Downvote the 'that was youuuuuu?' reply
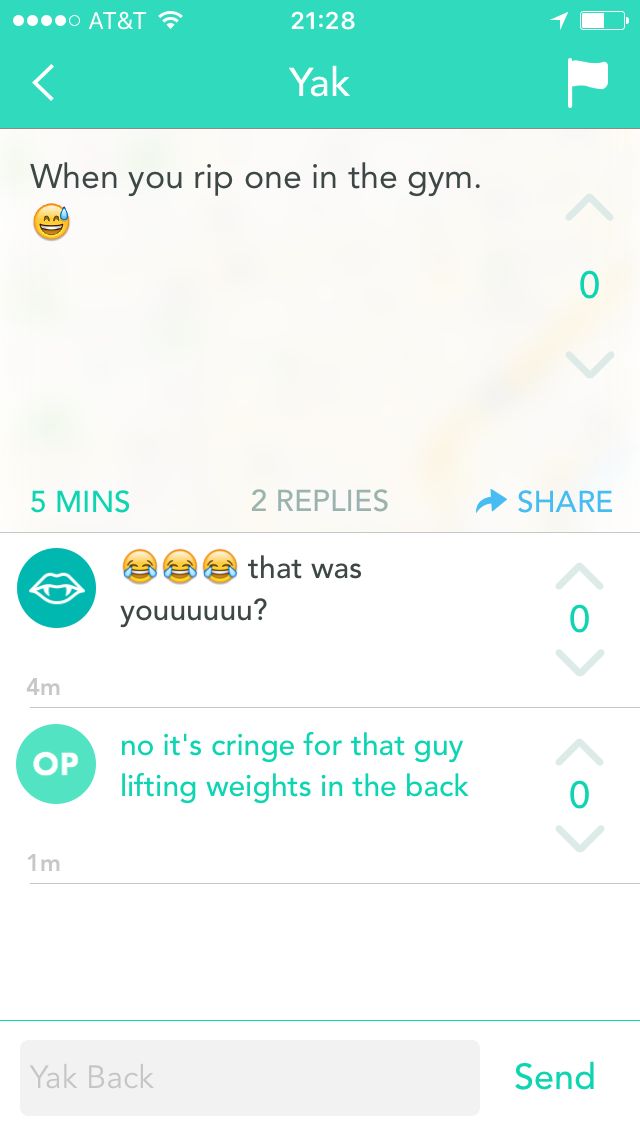Image resolution: width=640 pixels, height=1136 pixels. (580, 662)
